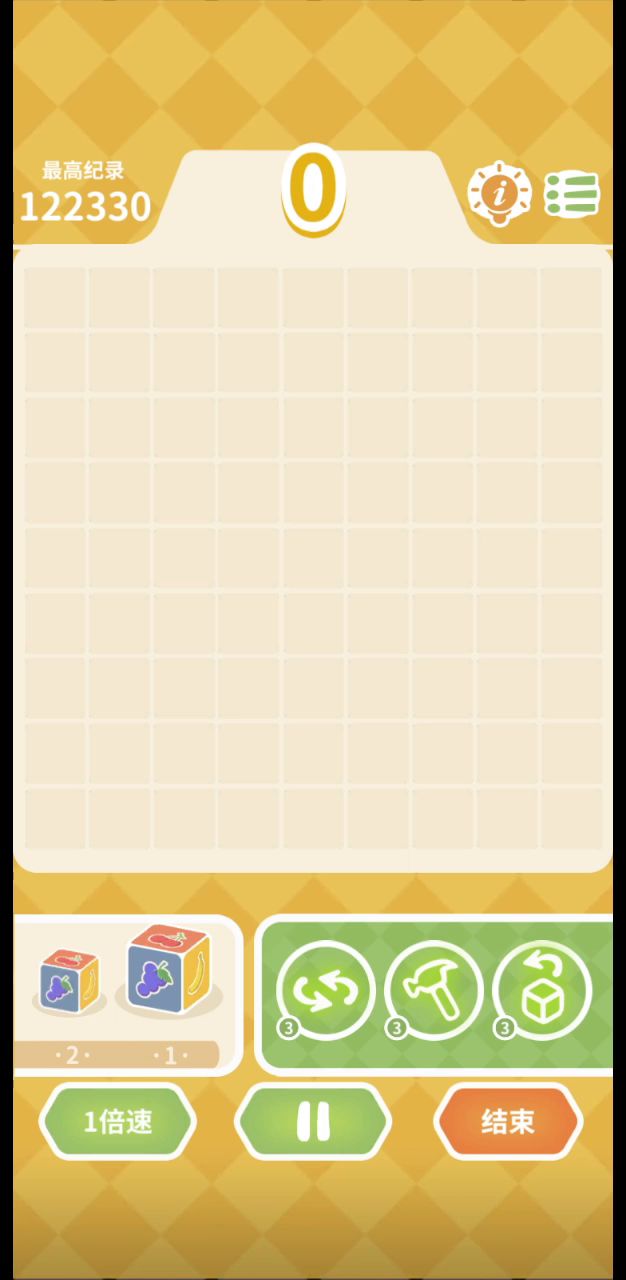Change the 1倍速 game speed
This screenshot has width=626, height=1280.
point(117,1122)
